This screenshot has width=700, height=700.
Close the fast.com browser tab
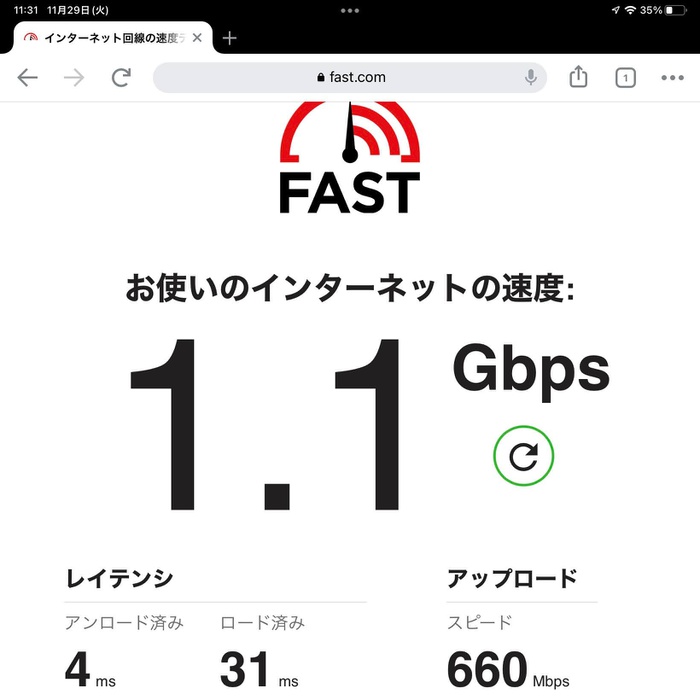pyautogui.click(x=197, y=38)
